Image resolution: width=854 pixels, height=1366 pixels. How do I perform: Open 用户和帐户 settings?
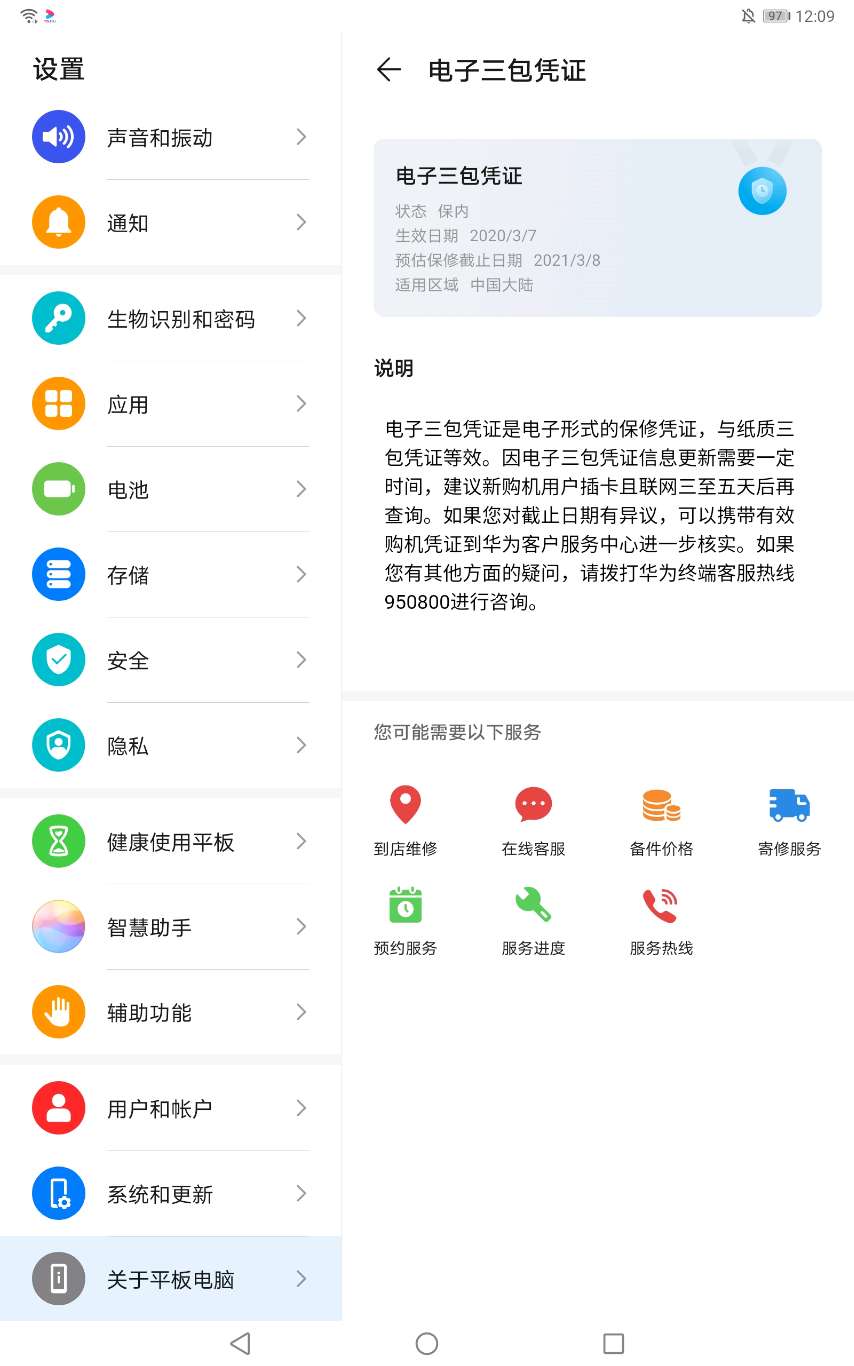170,1109
